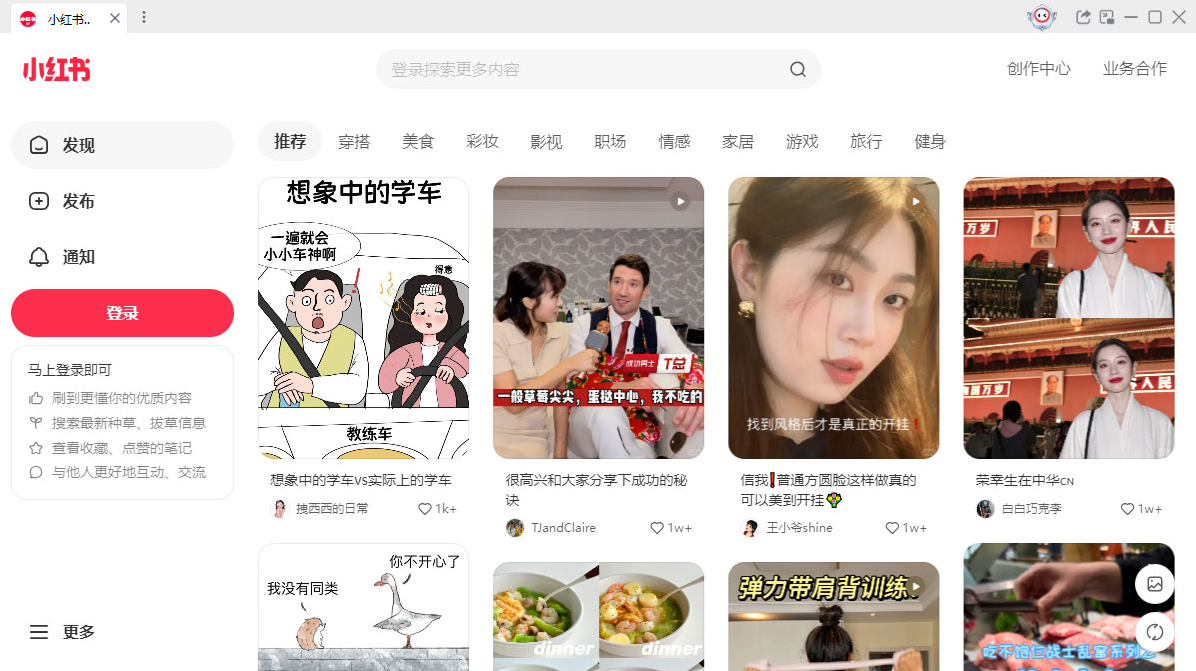Select the 彩妆 tab
The width and height of the screenshot is (1196, 671).
pos(482,142)
